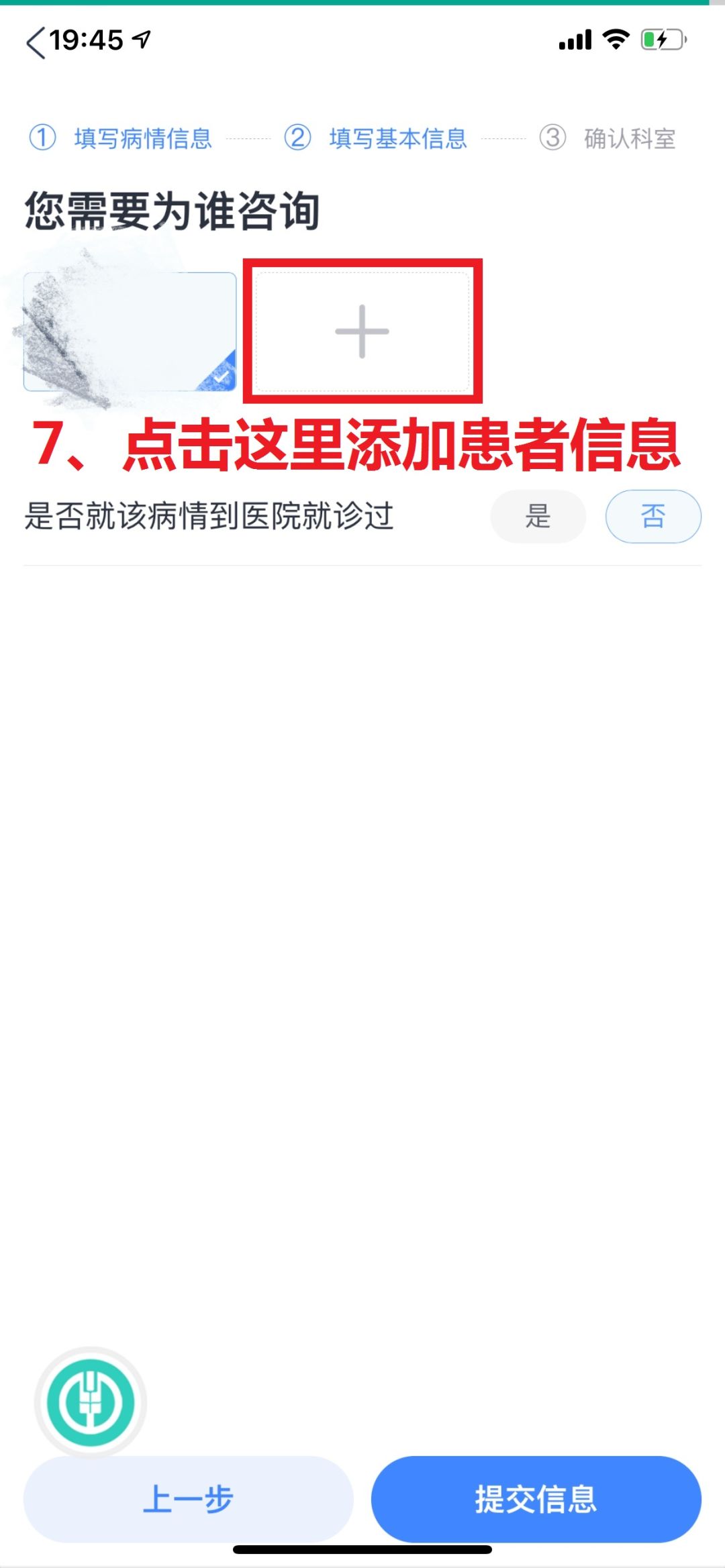The height and width of the screenshot is (1568, 725).
Task: Choose 否 for visited hospital before
Action: (652, 517)
